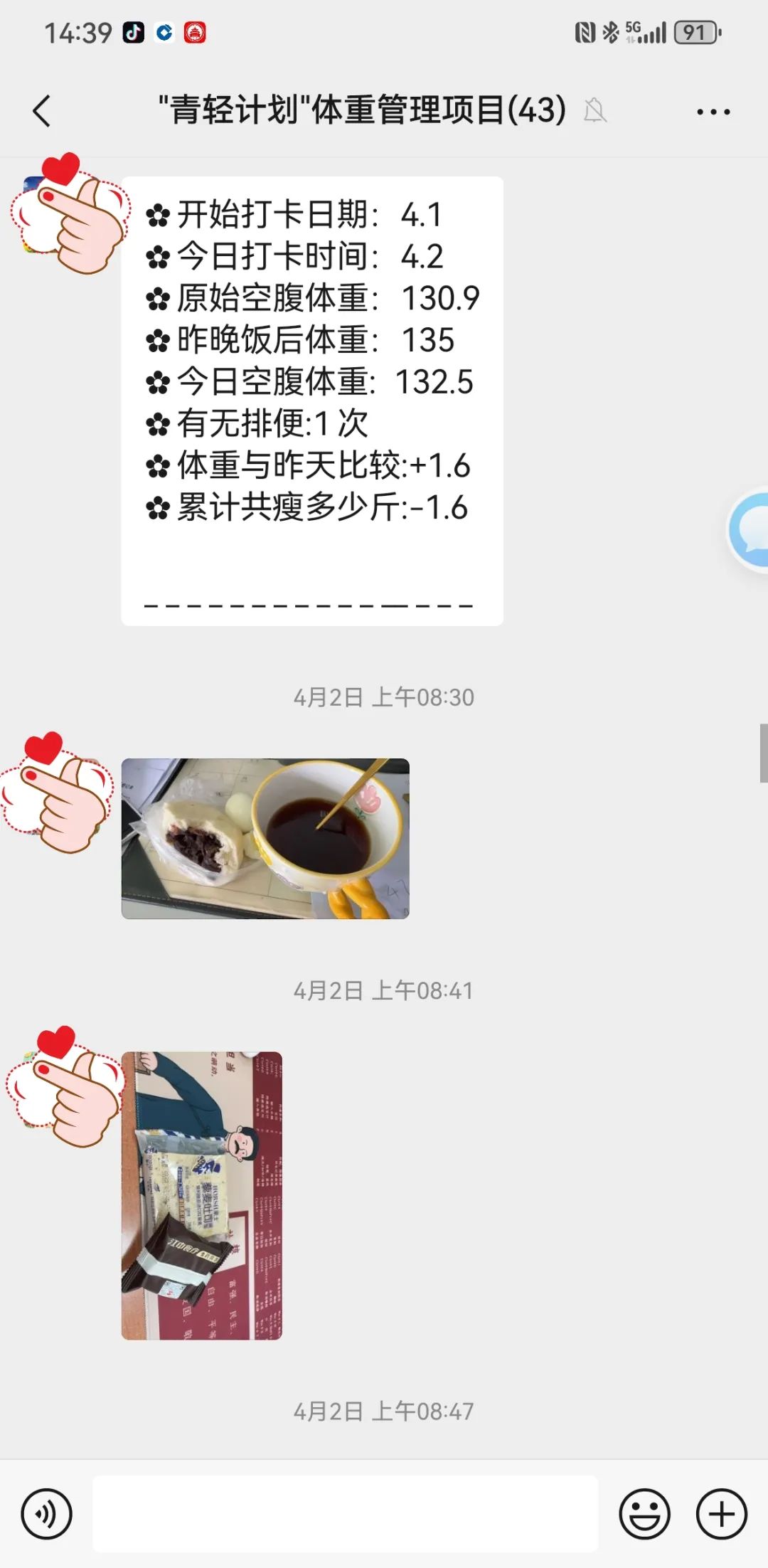Open the bun and coffee breakfast photo

coord(265,839)
